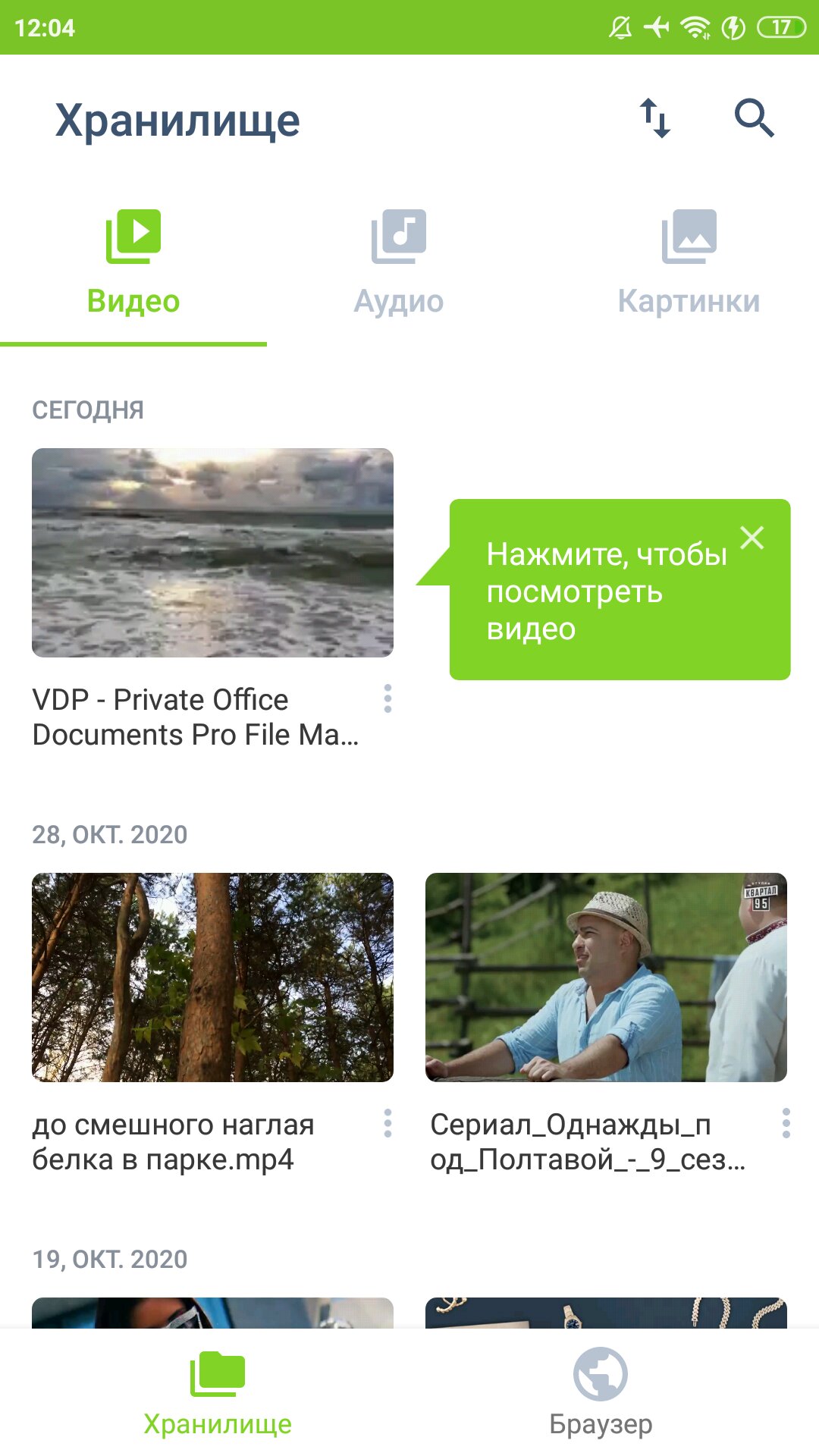Image resolution: width=819 pixels, height=1456 pixels.
Task: Open options for VDP - Private Office video
Action: click(388, 698)
